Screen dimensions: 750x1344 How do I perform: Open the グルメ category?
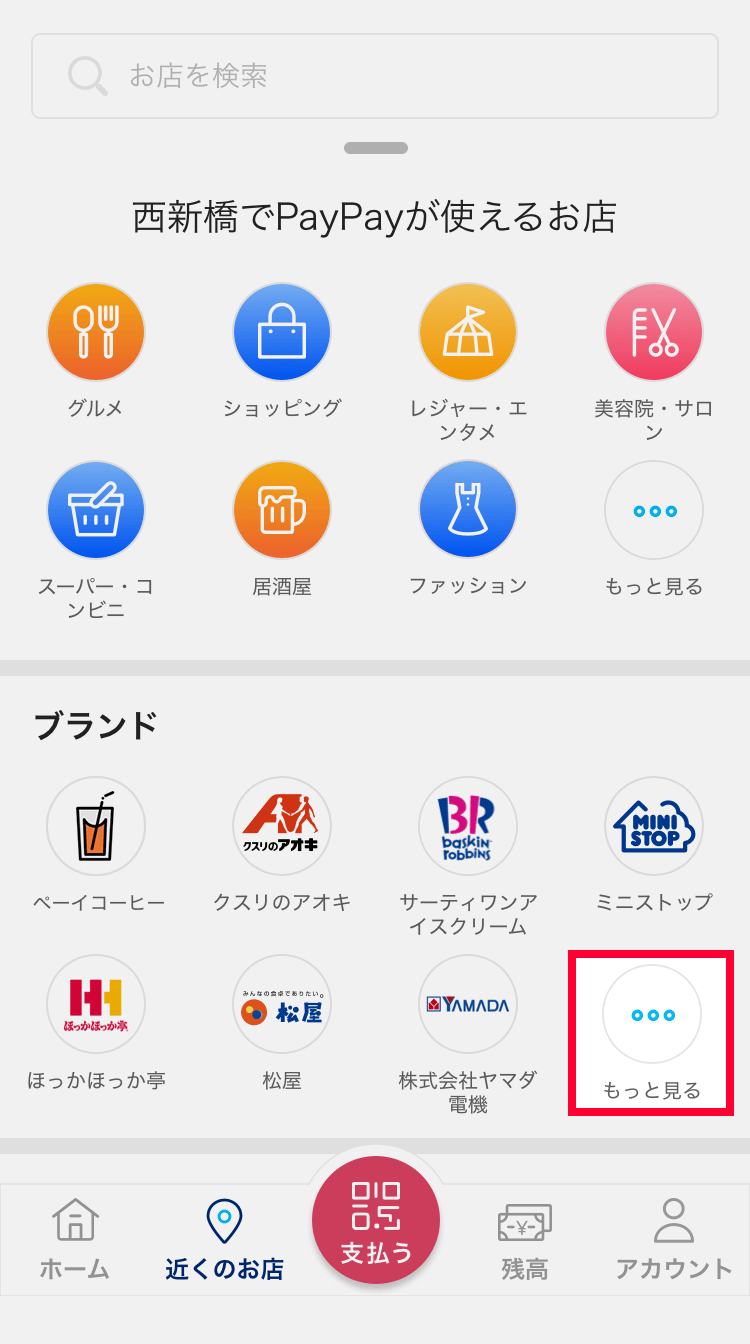[96, 332]
